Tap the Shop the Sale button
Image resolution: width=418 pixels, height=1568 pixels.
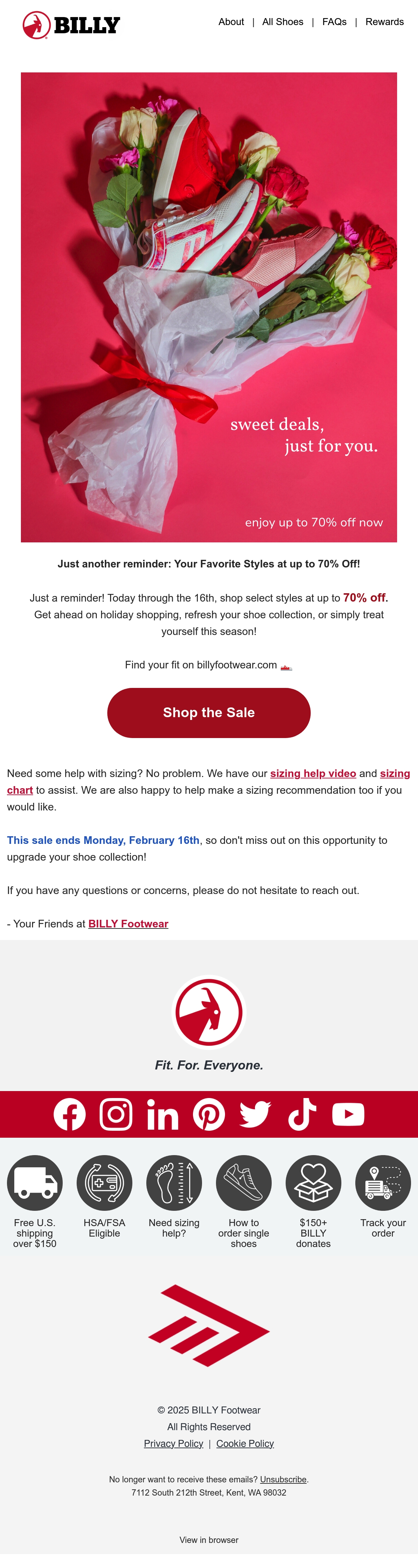[209, 713]
